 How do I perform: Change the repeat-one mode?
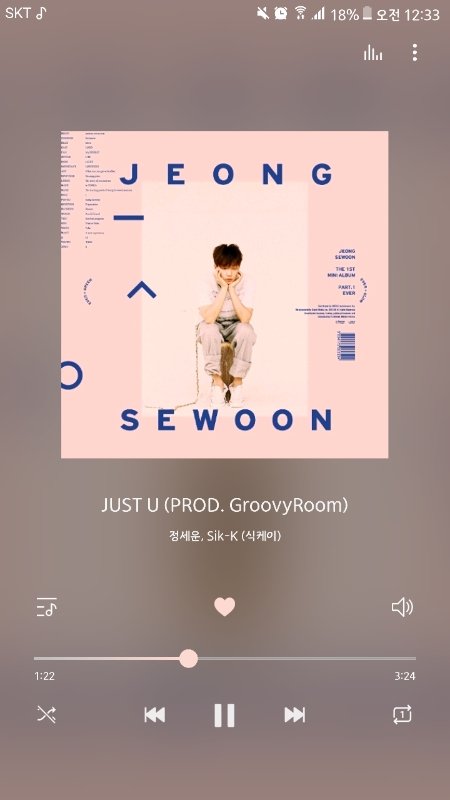[402, 715]
